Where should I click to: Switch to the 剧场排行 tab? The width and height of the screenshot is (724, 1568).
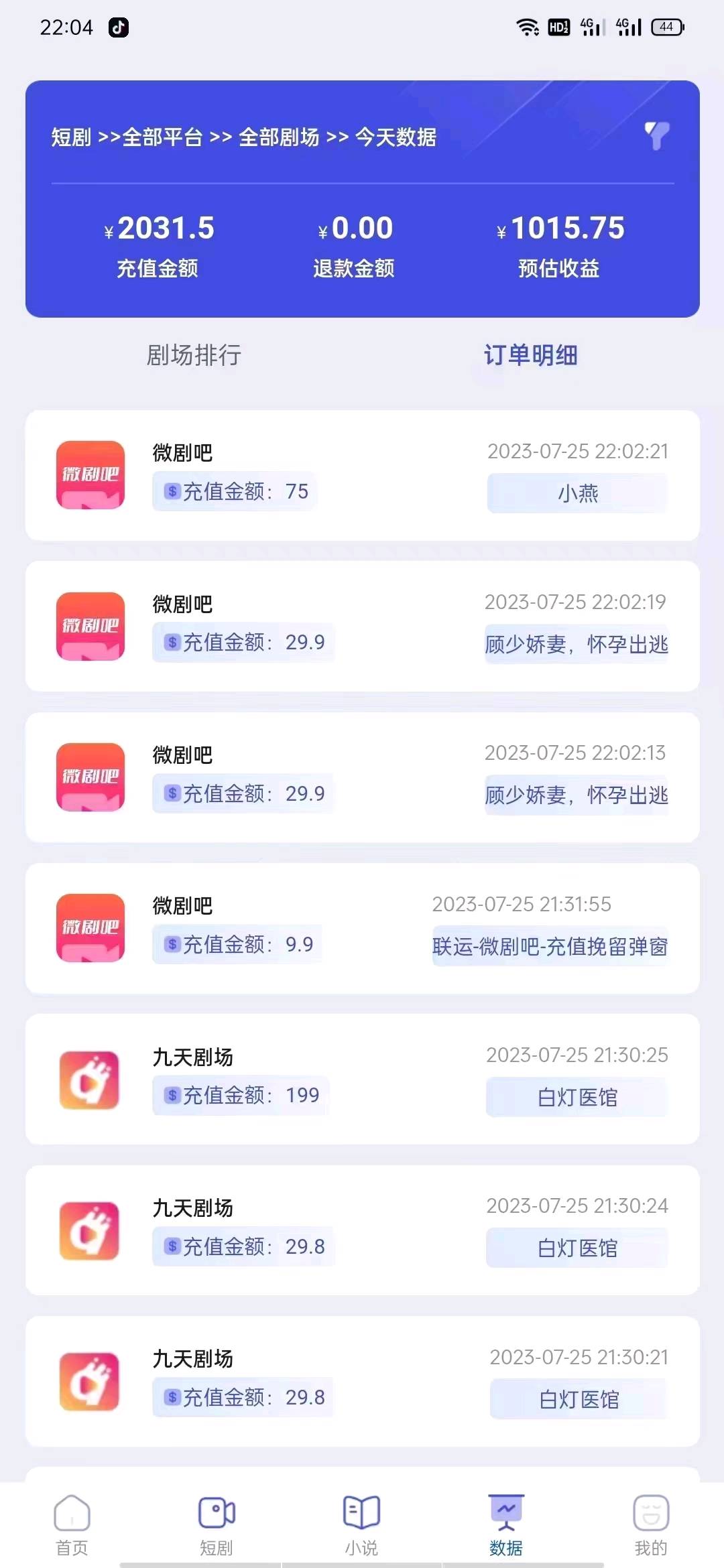(x=194, y=355)
